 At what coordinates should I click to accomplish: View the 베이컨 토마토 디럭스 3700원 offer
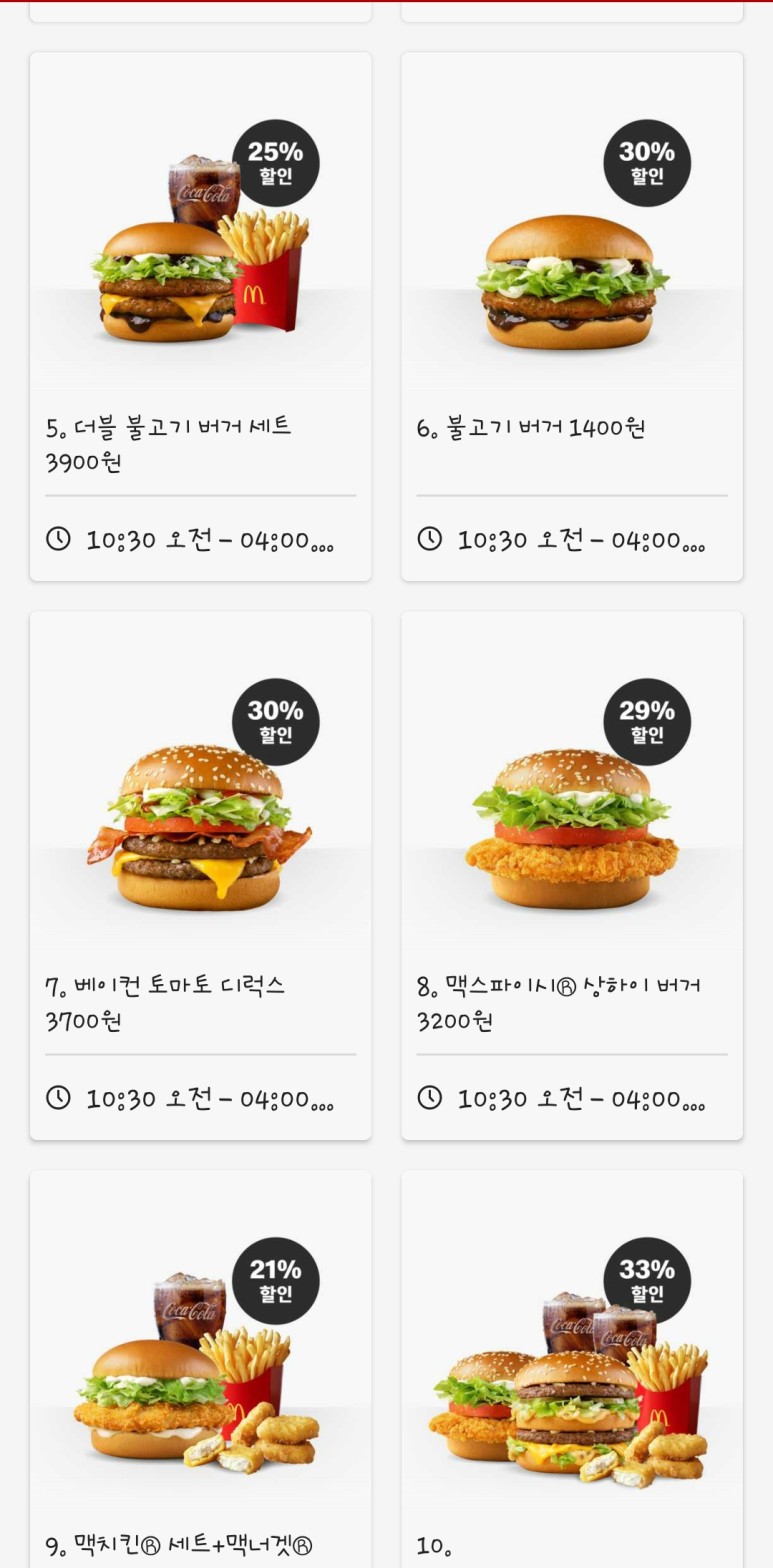200,875
